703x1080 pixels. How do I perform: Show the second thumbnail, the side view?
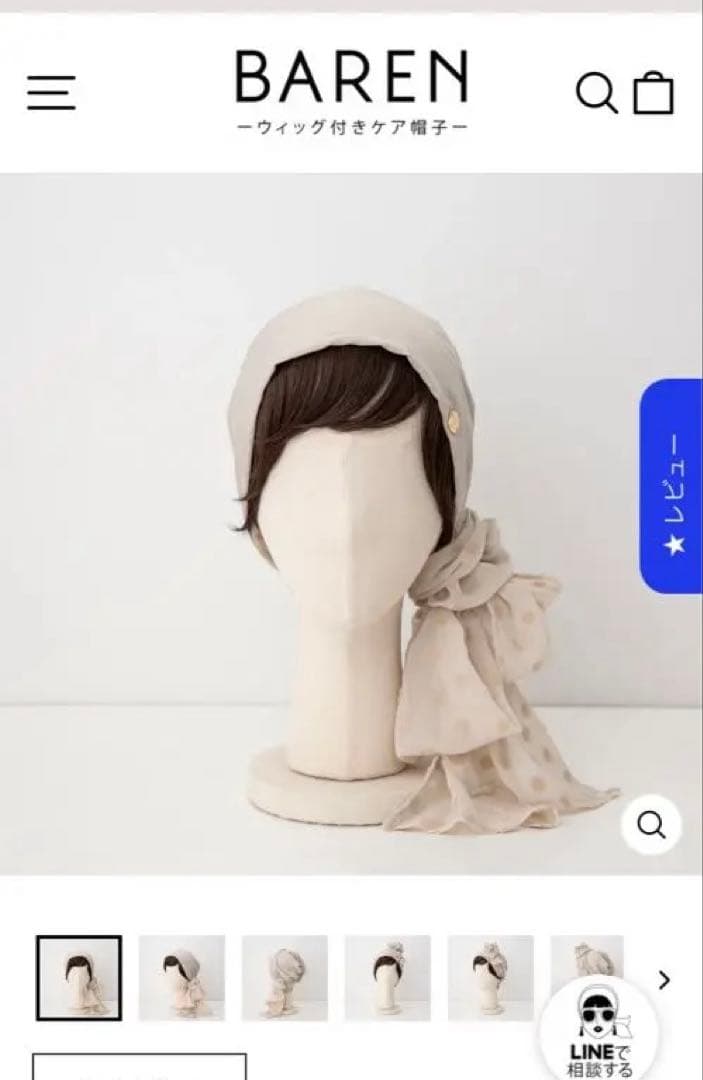pyautogui.click(x=181, y=977)
